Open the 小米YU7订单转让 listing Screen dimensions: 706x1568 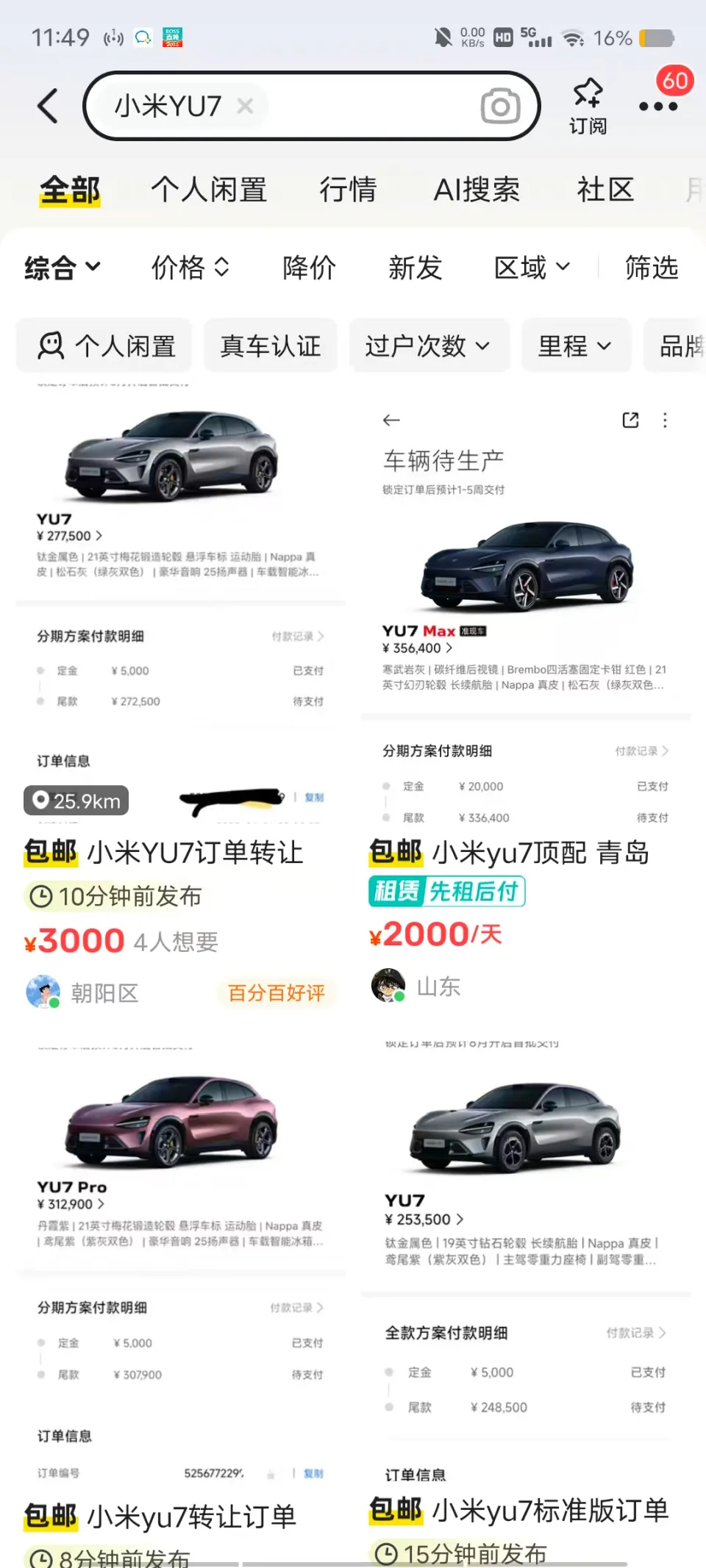194,853
